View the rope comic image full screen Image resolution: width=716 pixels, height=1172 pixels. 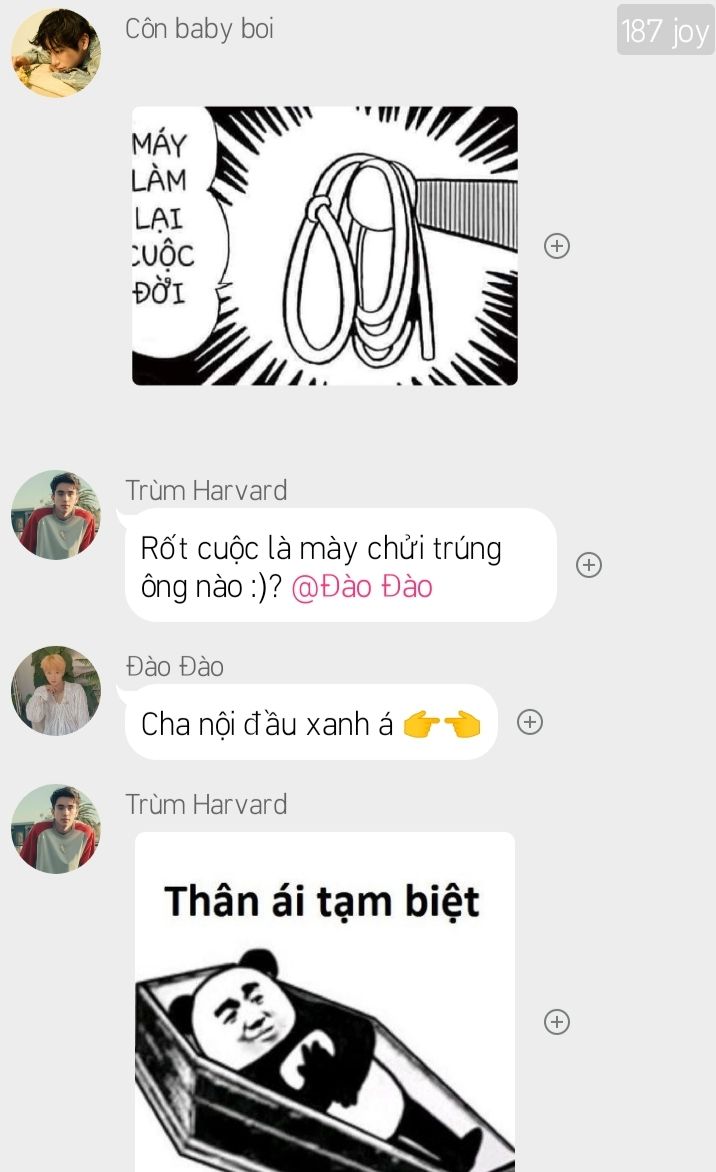point(325,246)
